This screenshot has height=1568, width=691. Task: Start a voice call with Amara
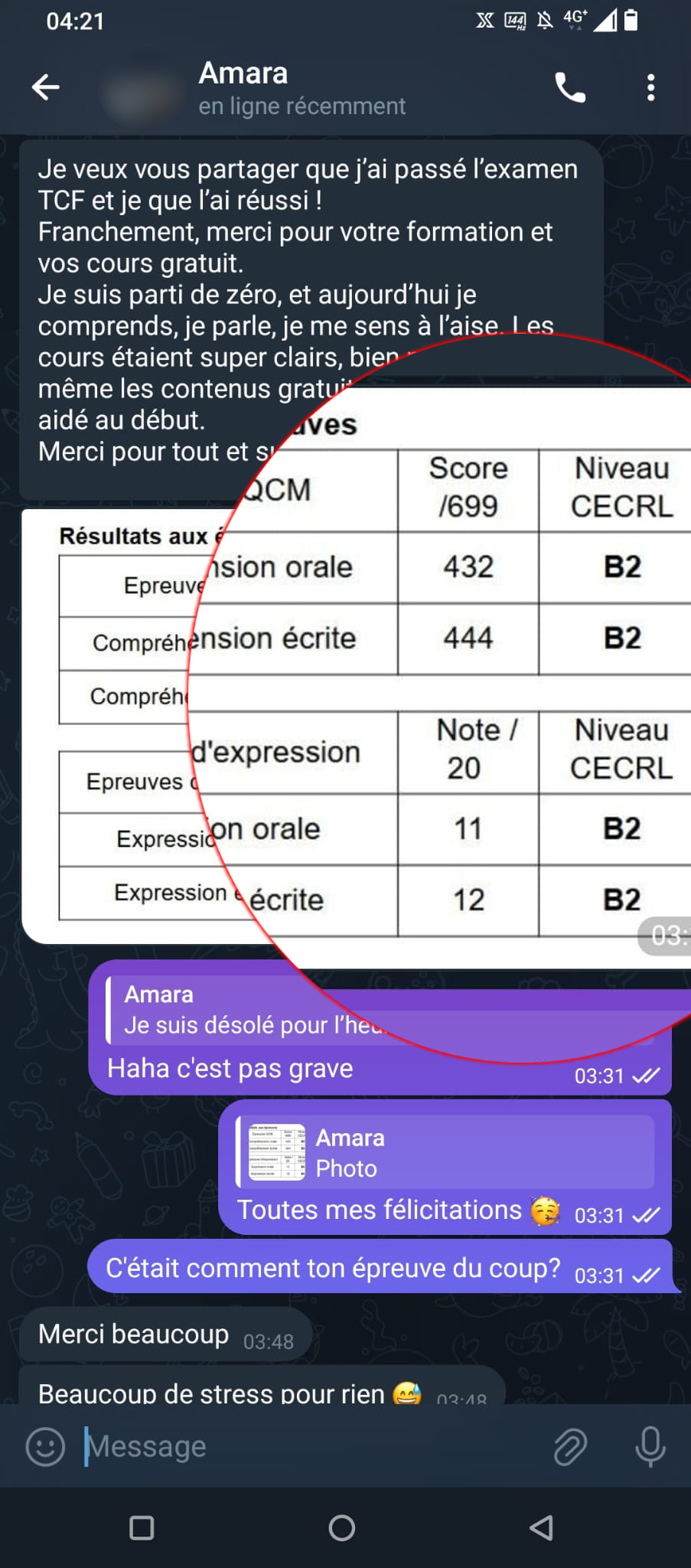[570, 88]
